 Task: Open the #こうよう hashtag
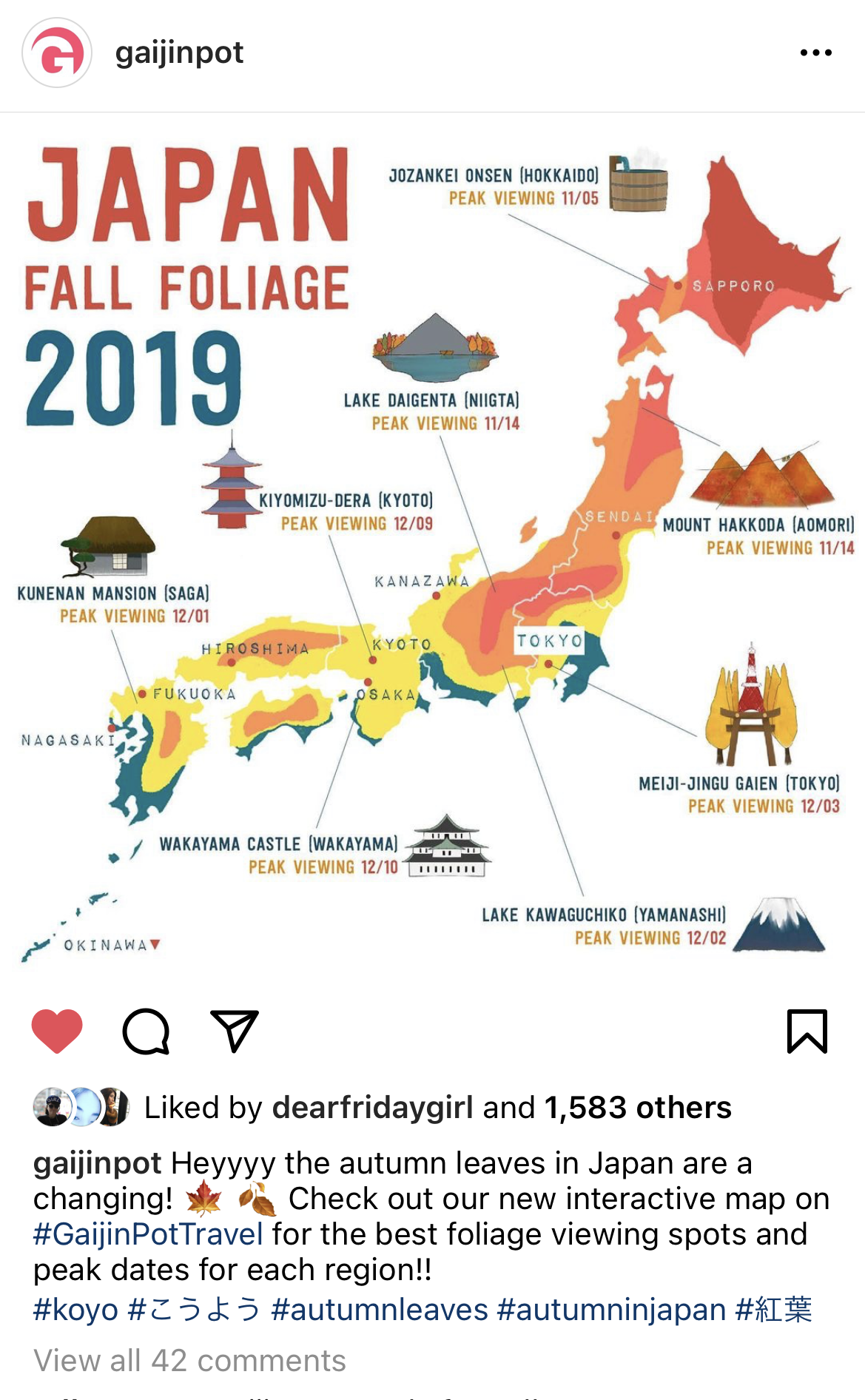194,1310
